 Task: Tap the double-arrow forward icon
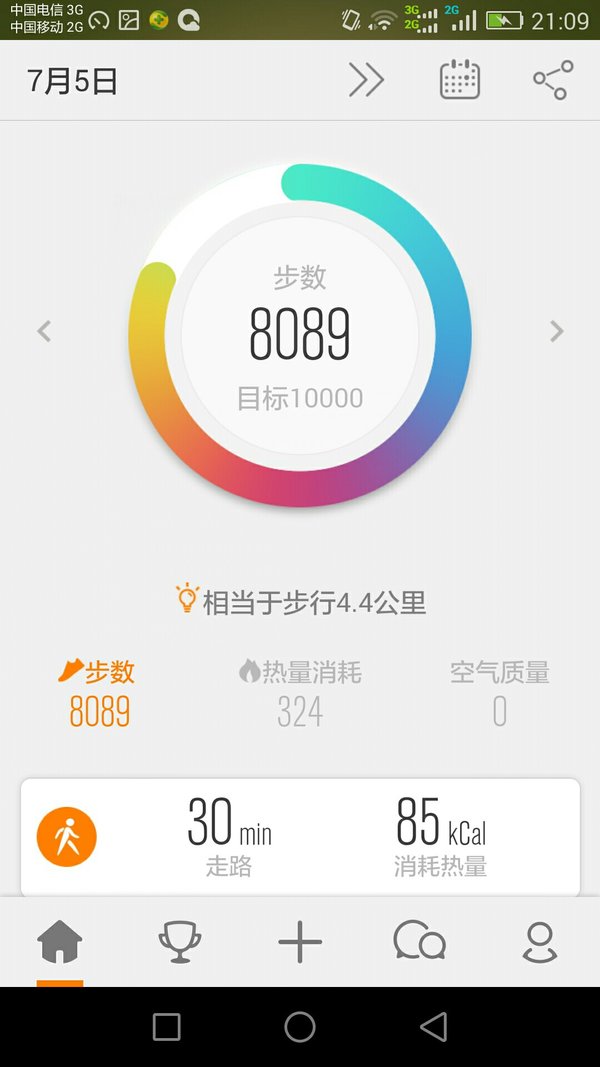point(366,80)
